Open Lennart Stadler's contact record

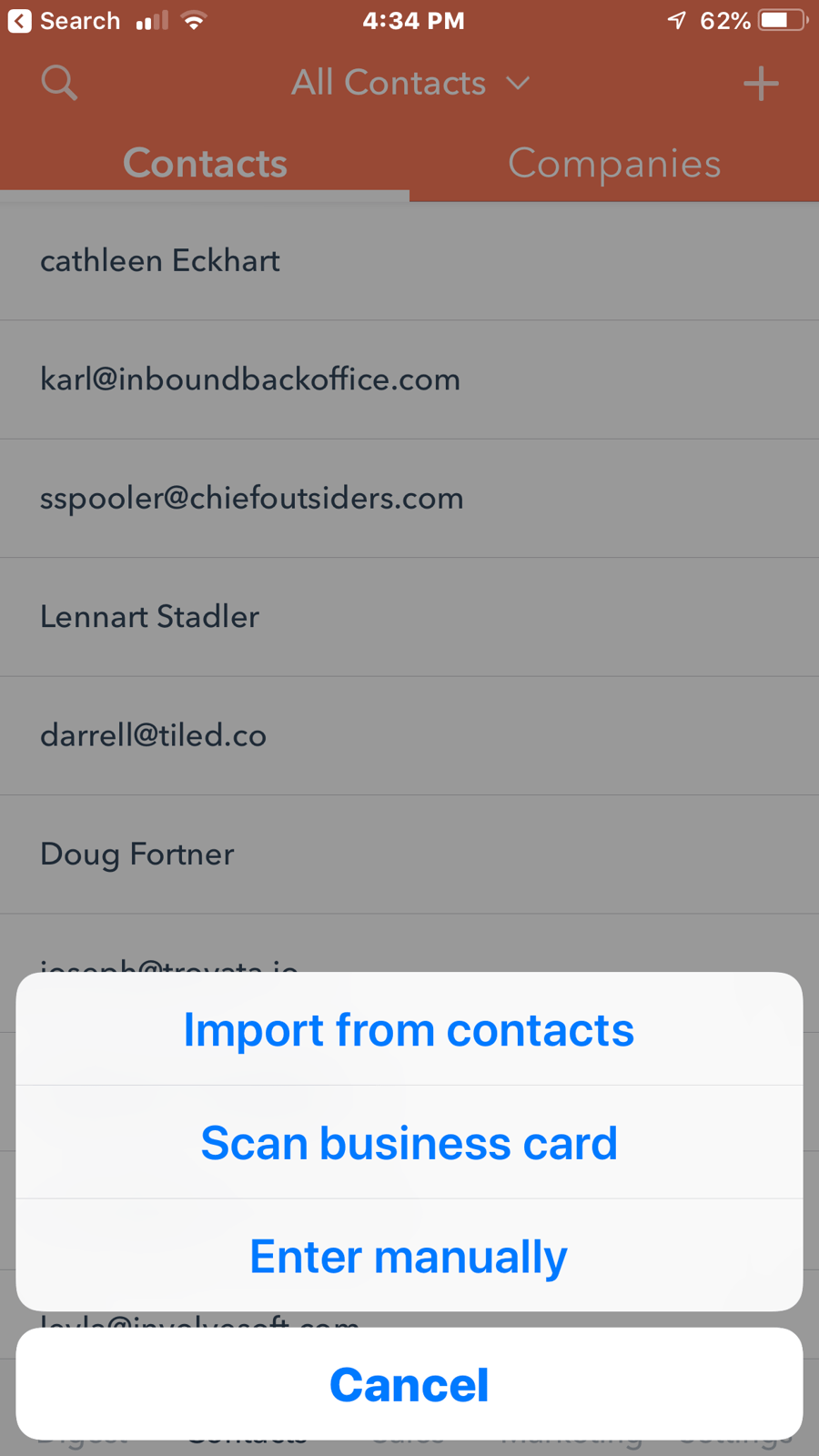(x=149, y=617)
